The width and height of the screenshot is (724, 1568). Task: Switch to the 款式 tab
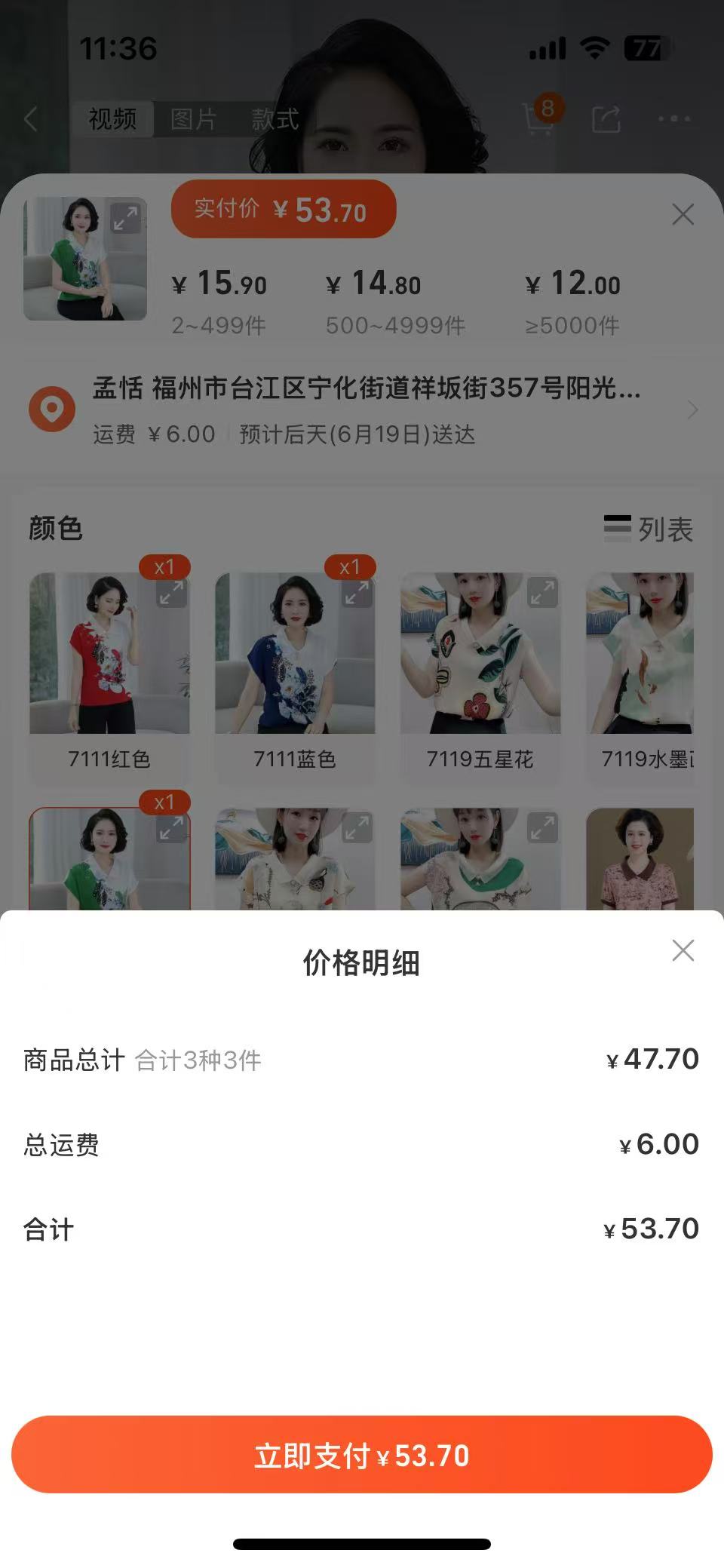point(275,119)
